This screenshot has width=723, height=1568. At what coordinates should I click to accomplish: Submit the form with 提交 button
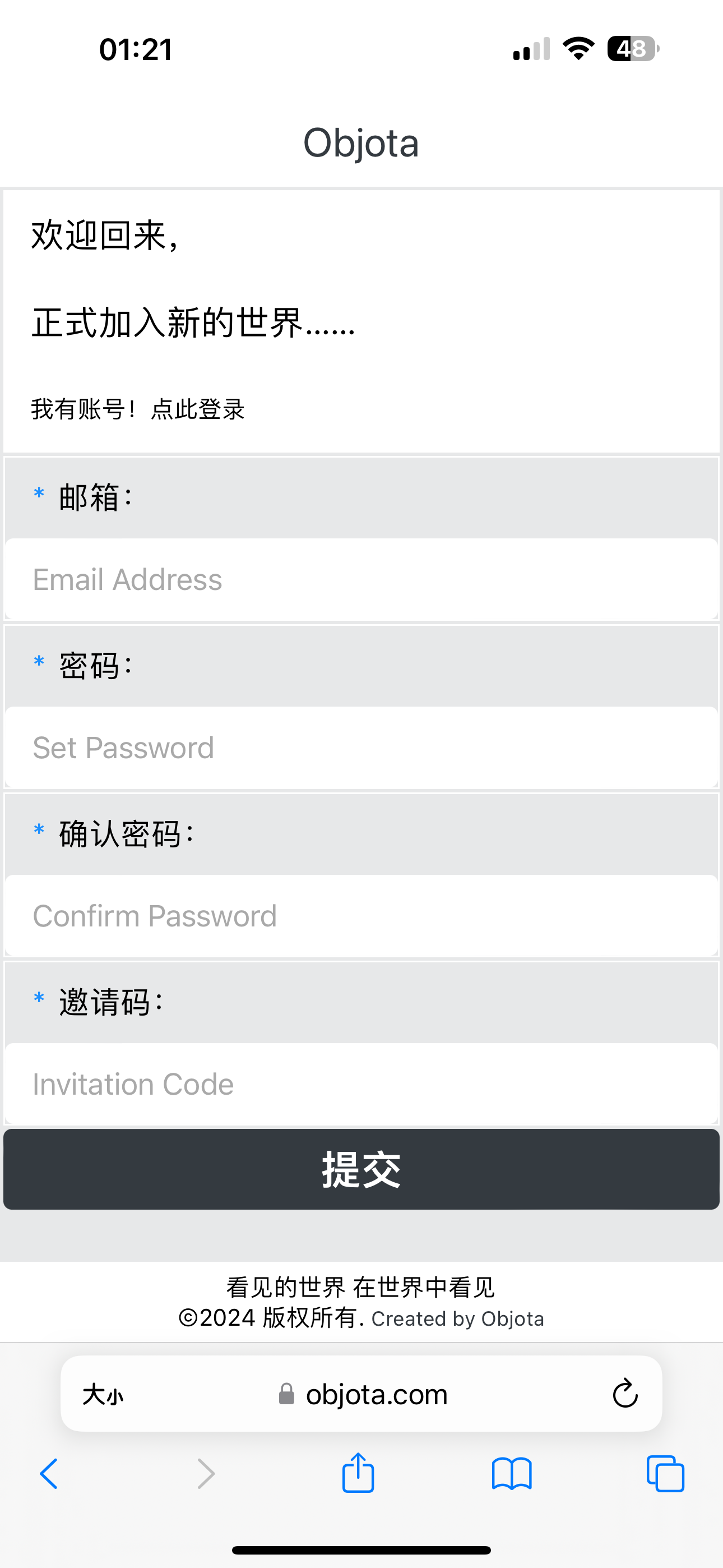pos(361,1169)
